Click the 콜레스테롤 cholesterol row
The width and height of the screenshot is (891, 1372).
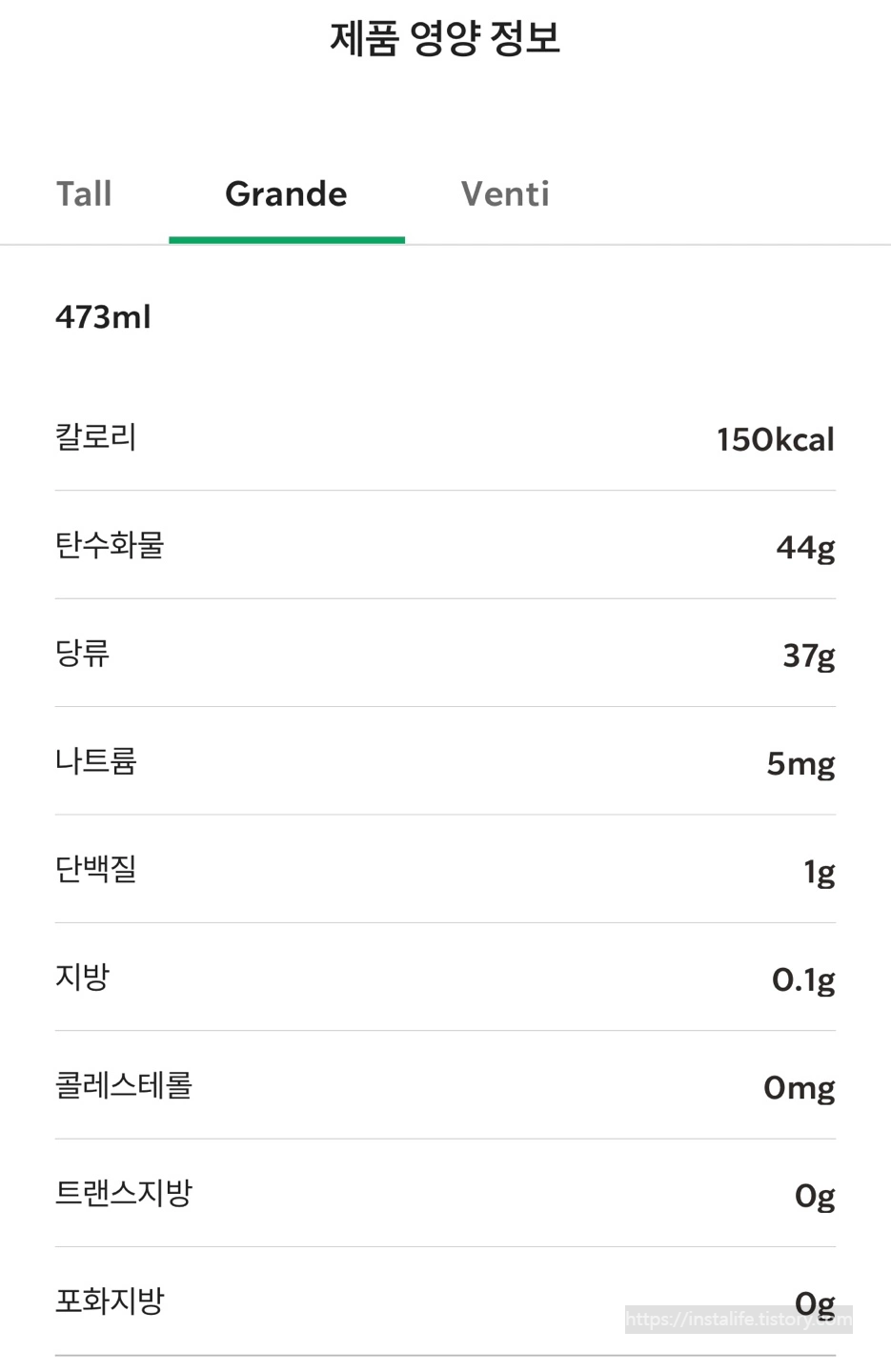[x=124, y=1084]
